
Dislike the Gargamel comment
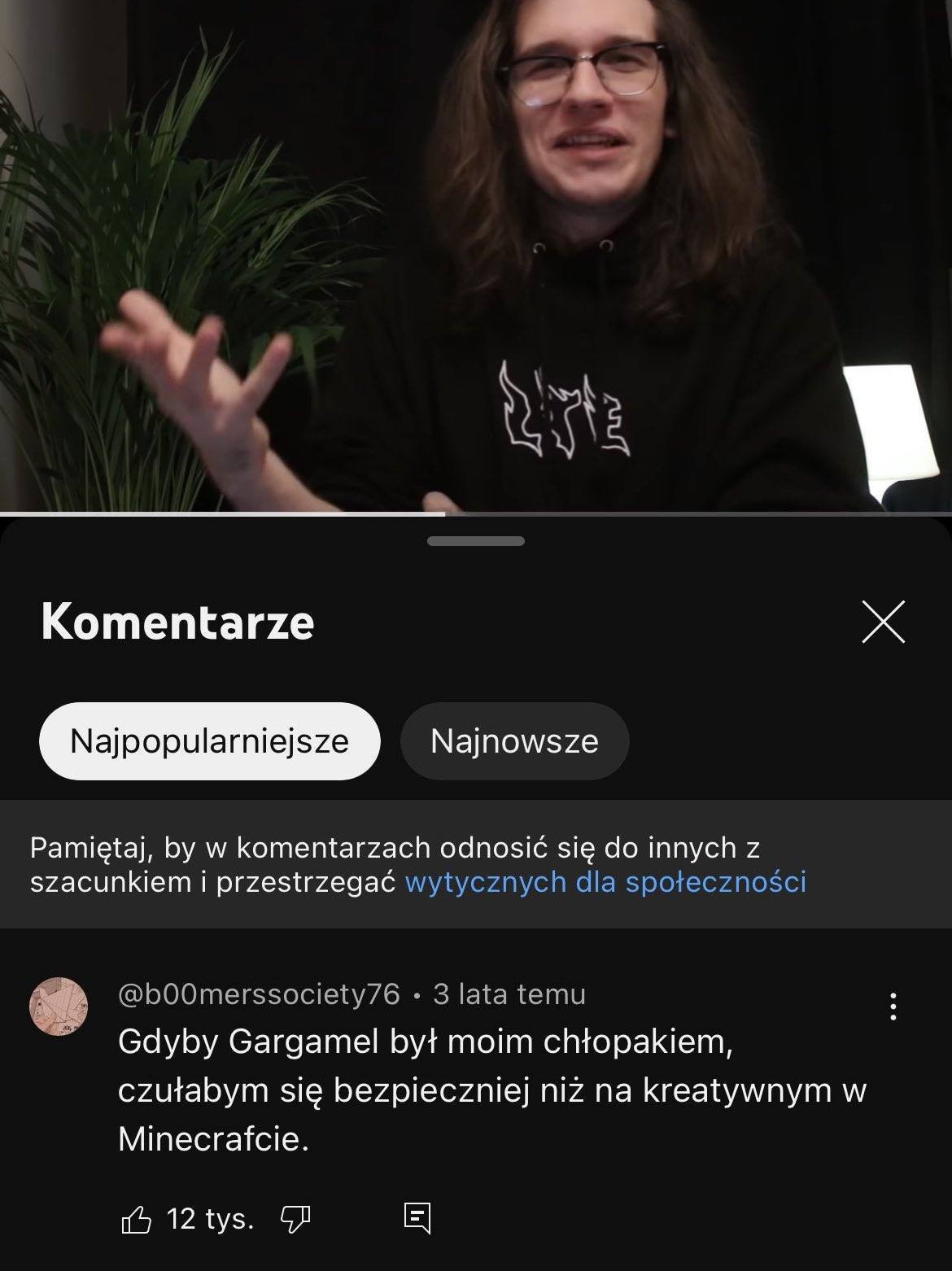295,1219
